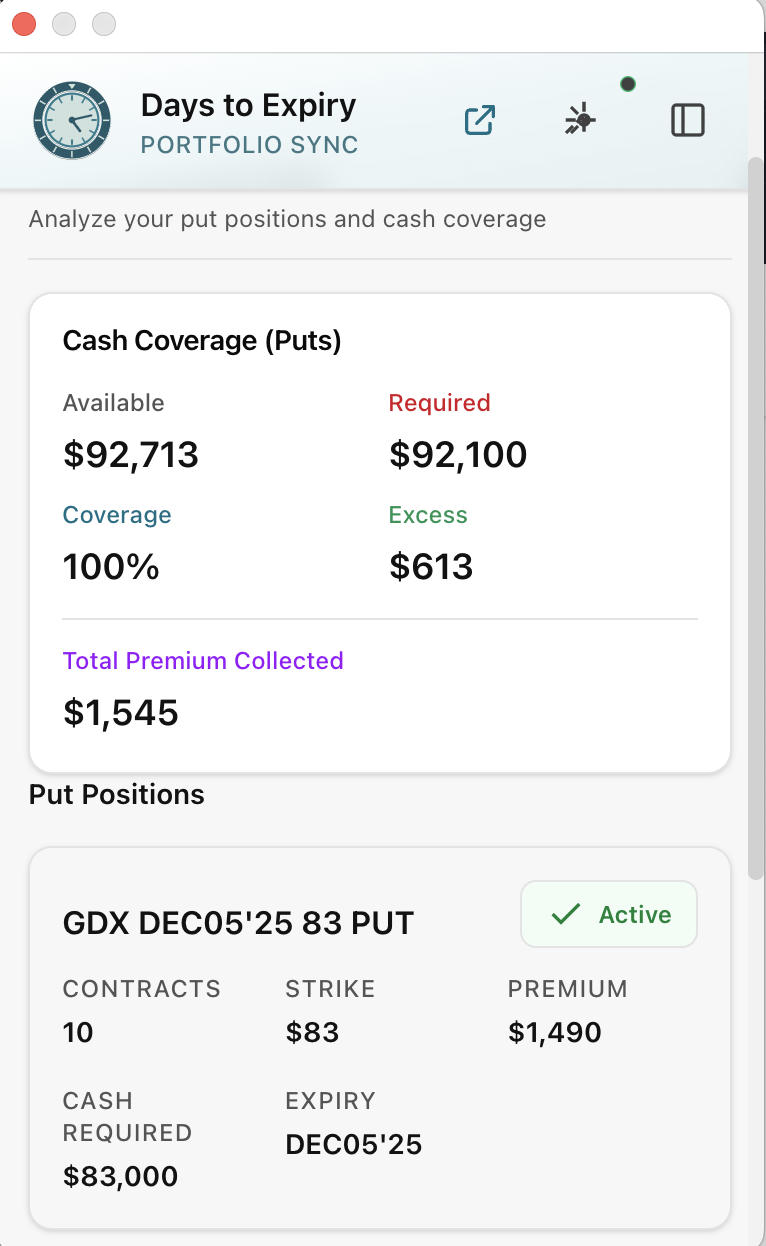766x1246 pixels.
Task: Click the 100% Coverage progress value
Action: pyautogui.click(x=110, y=566)
